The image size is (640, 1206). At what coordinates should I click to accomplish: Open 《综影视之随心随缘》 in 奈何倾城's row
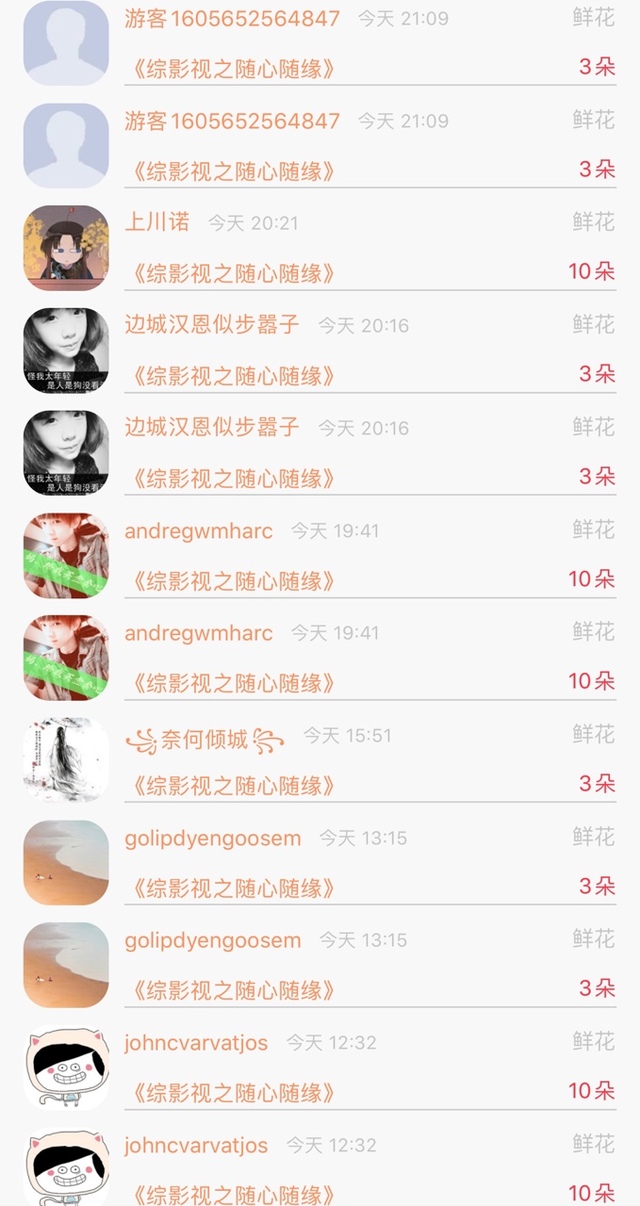point(230,785)
